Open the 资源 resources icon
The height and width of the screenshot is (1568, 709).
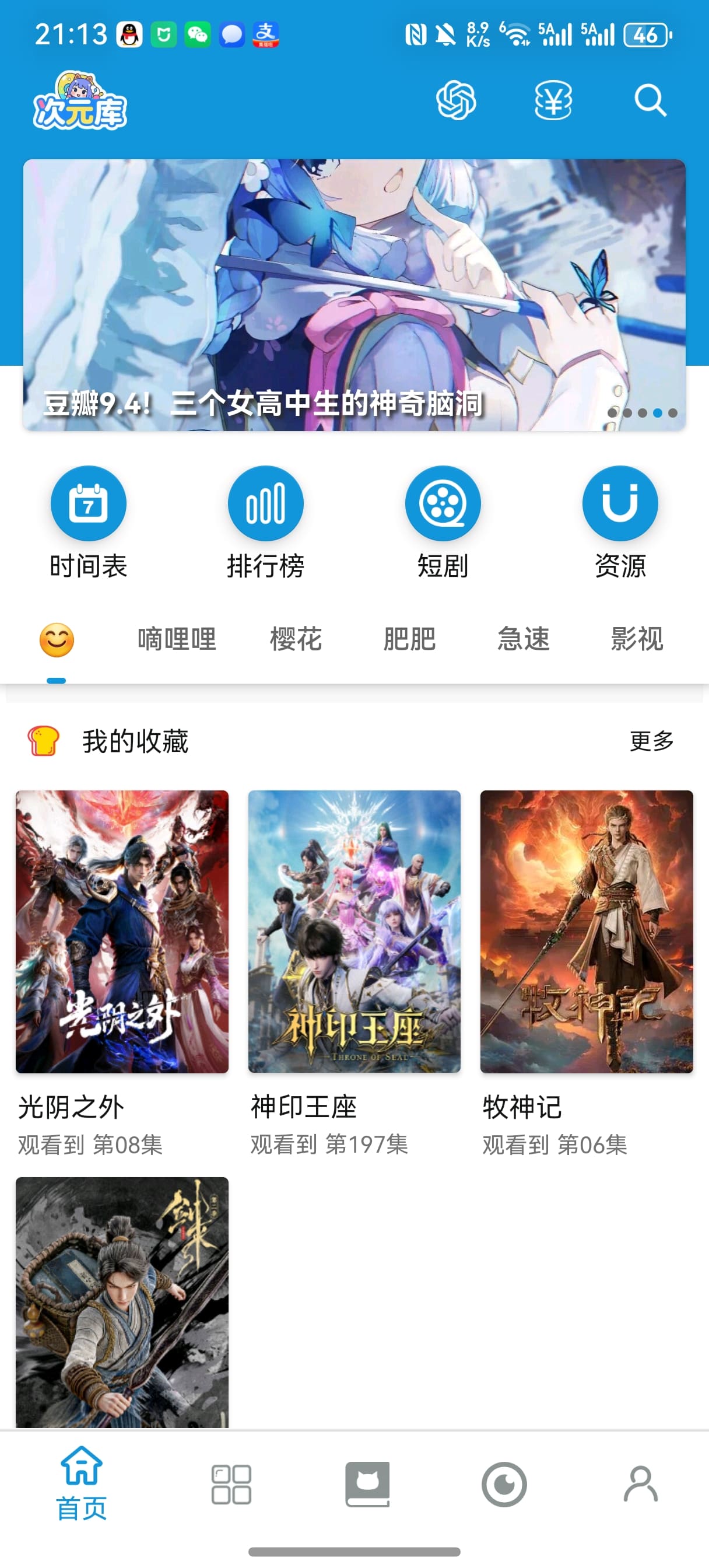click(x=620, y=503)
